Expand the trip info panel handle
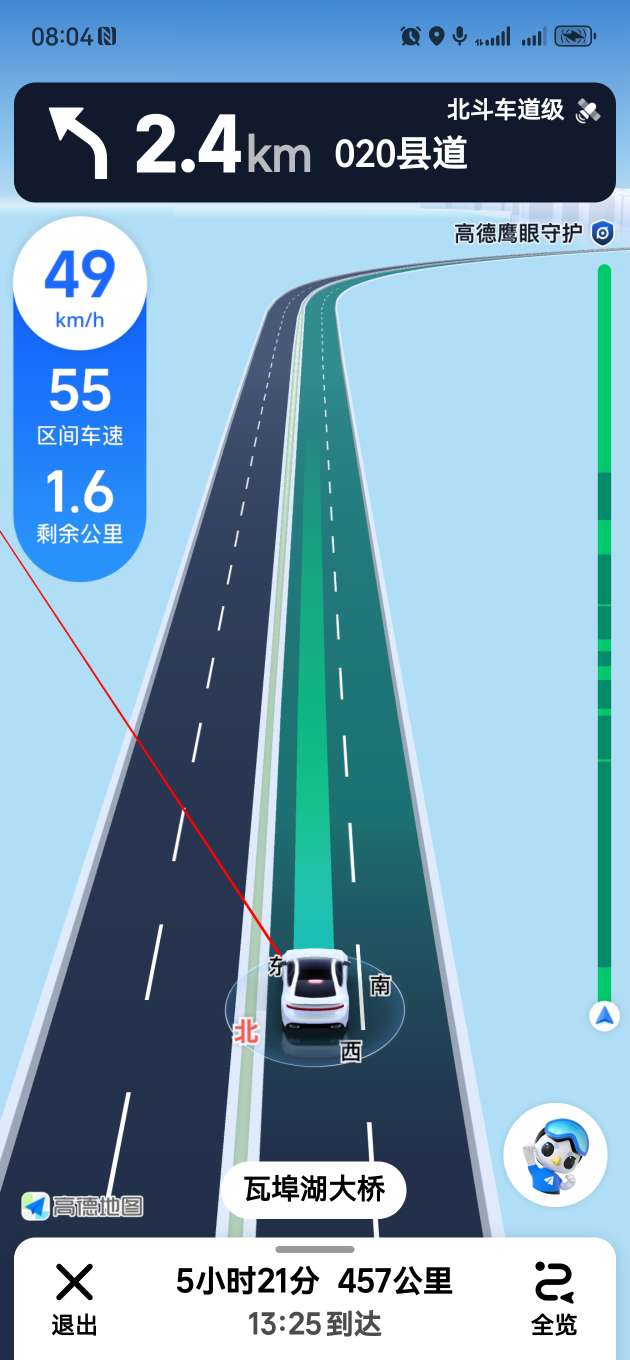Viewport: 630px width, 1360px height. [315, 1249]
